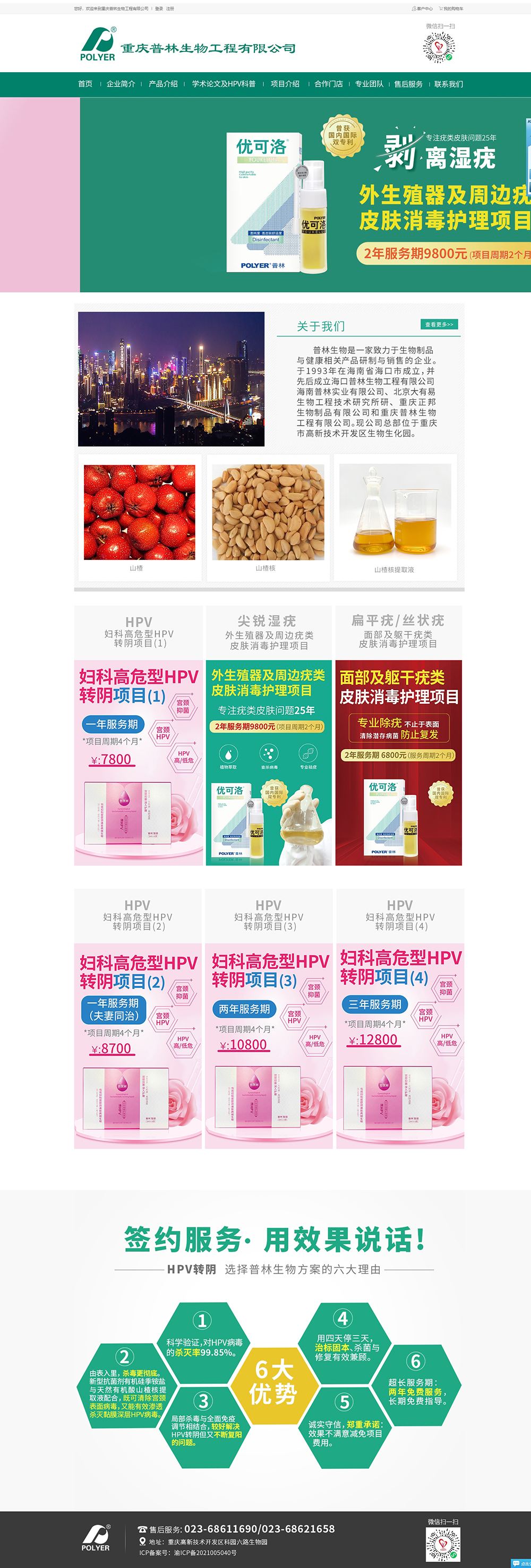Tap the 登录 link

click(159, 8)
